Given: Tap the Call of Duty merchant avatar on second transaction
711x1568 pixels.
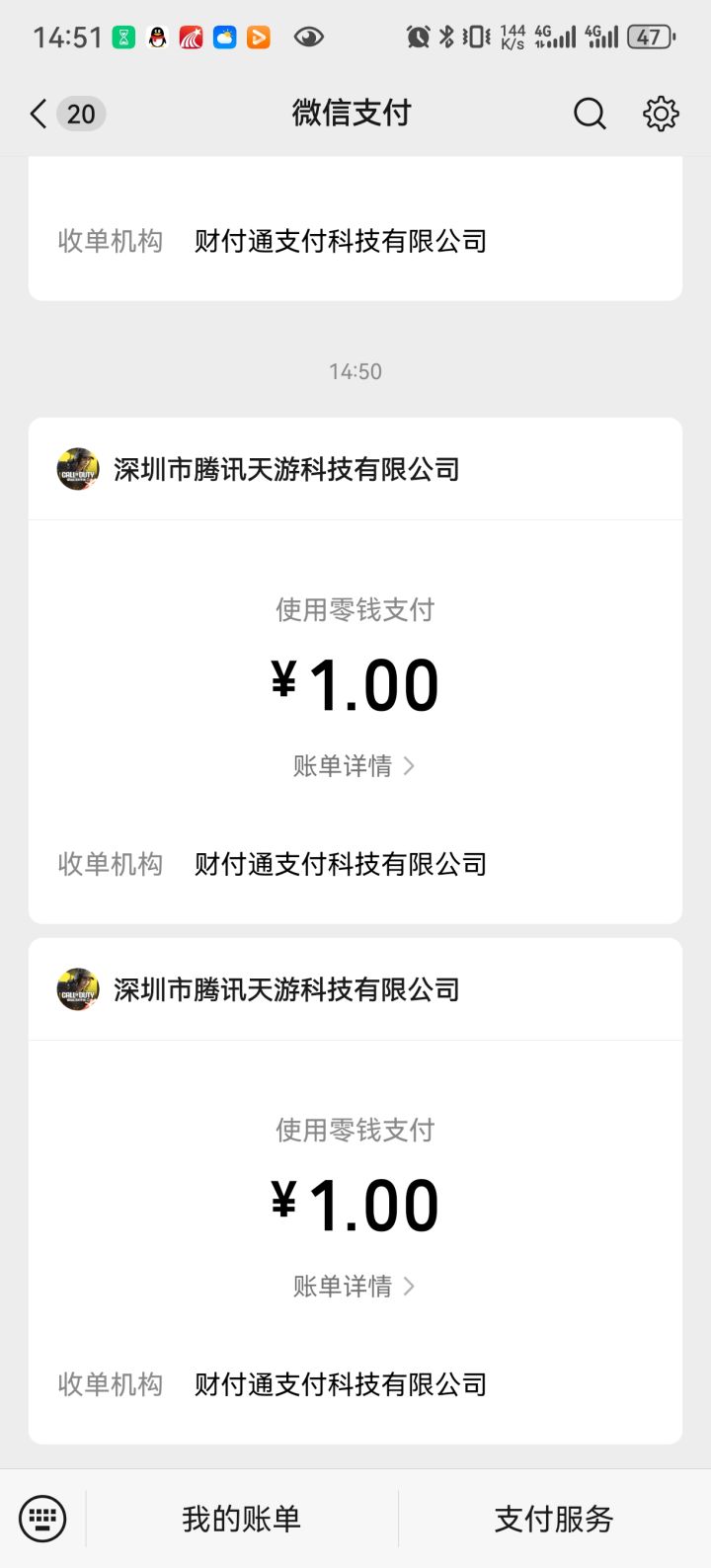Looking at the screenshot, I should point(77,988).
